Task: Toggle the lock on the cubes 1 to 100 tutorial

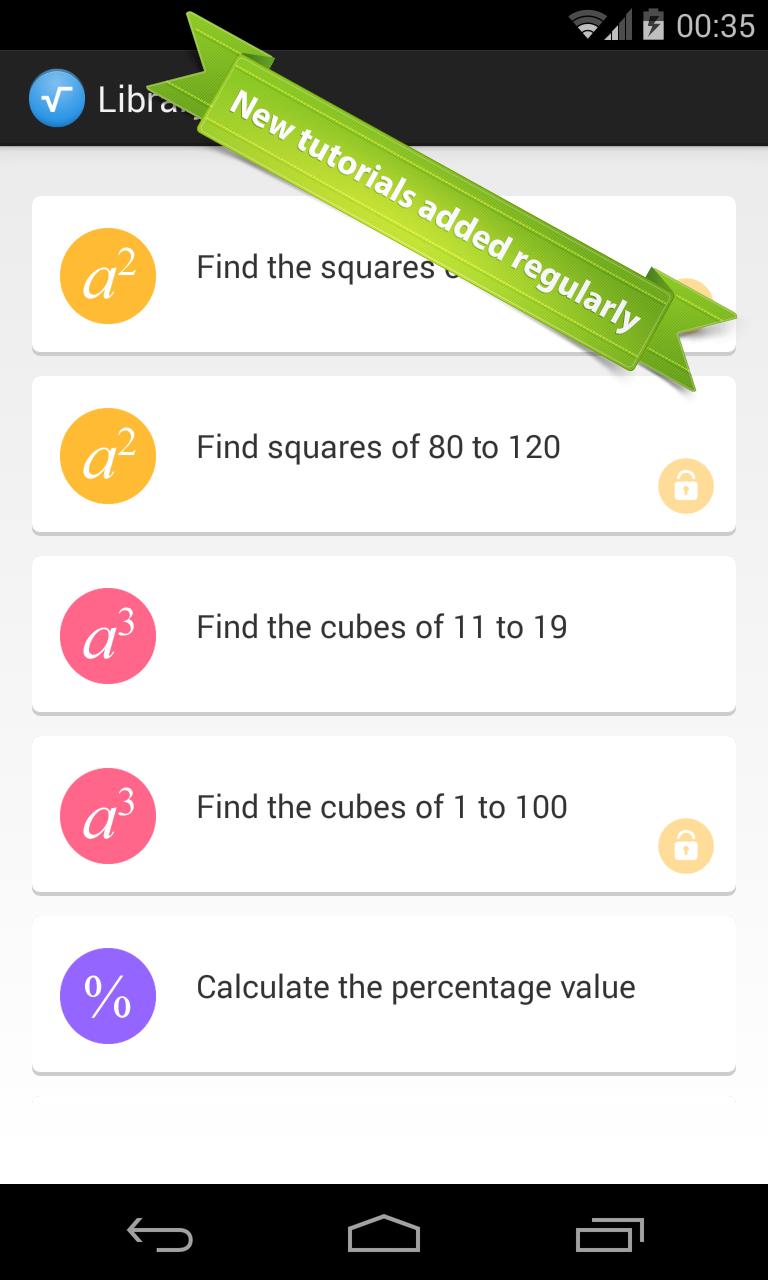Action: (685, 846)
